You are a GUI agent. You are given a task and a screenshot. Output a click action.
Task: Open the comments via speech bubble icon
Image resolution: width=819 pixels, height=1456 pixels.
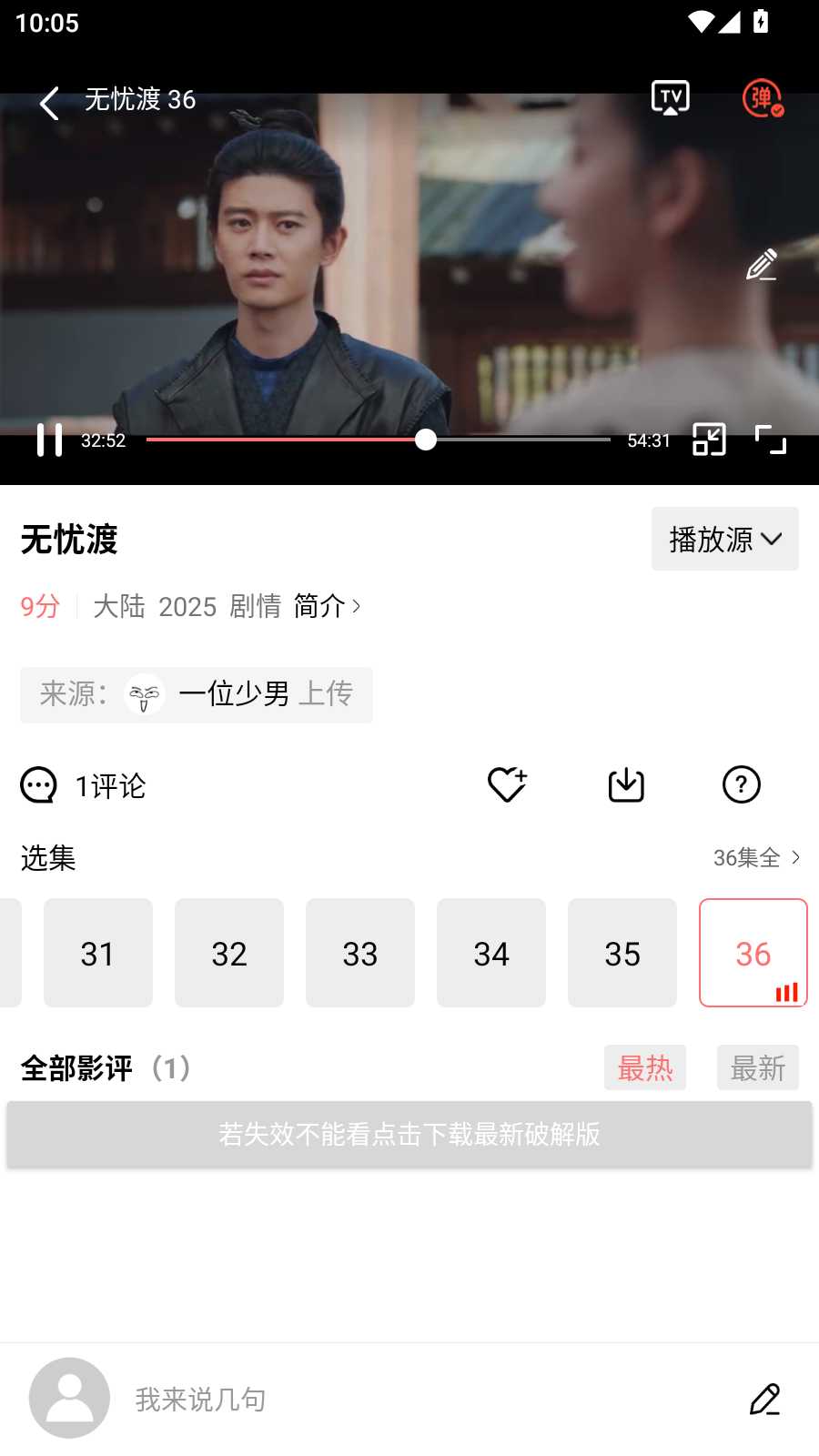36,784
